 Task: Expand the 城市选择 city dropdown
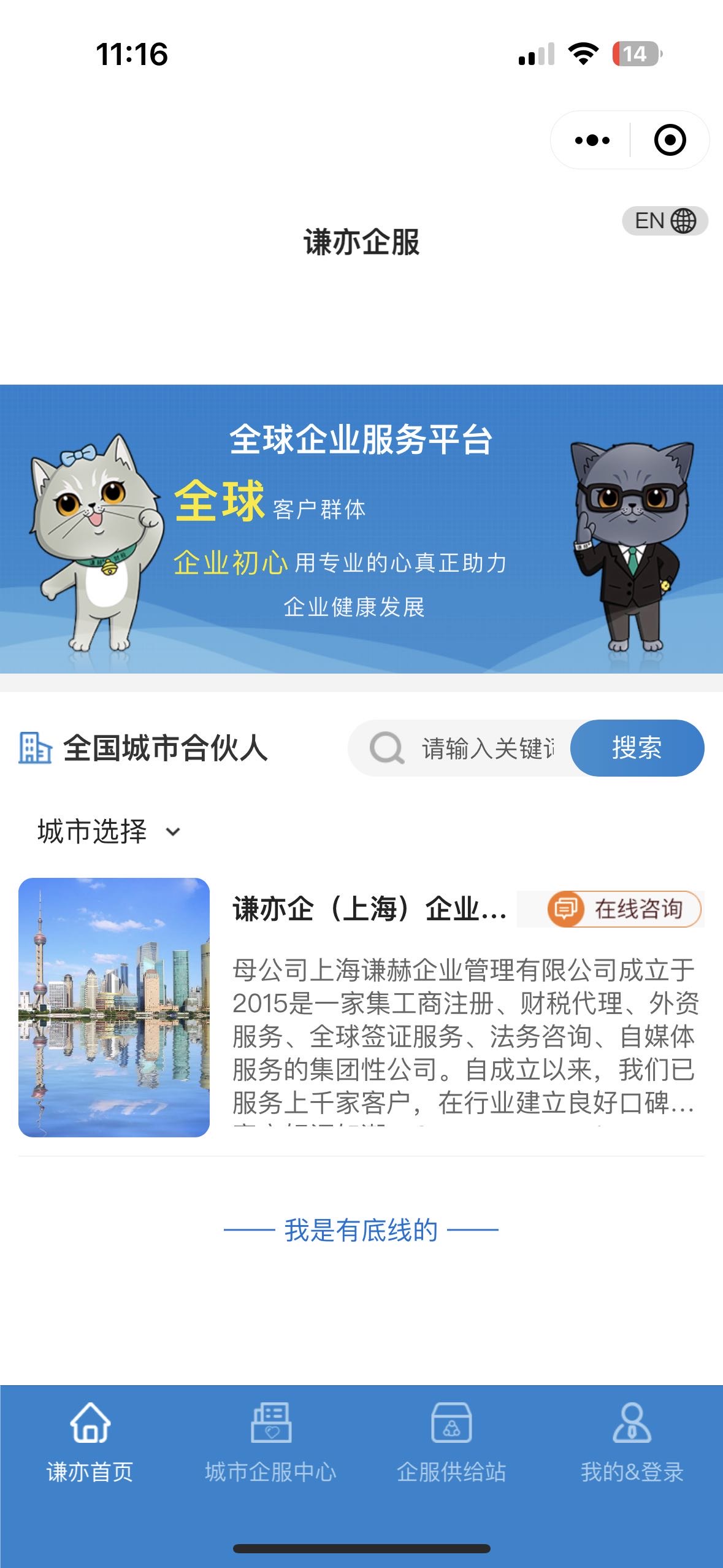[109, 832]
